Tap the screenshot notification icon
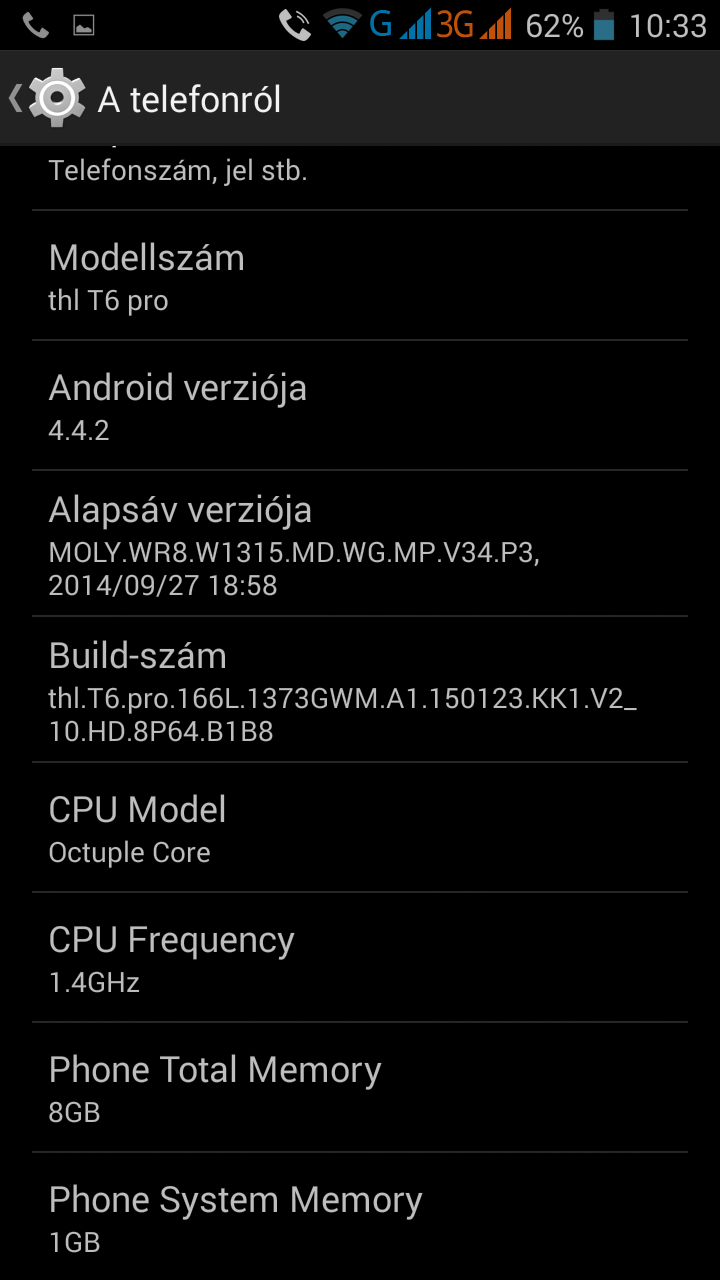The image size is (720, 1280). [85, 25]
